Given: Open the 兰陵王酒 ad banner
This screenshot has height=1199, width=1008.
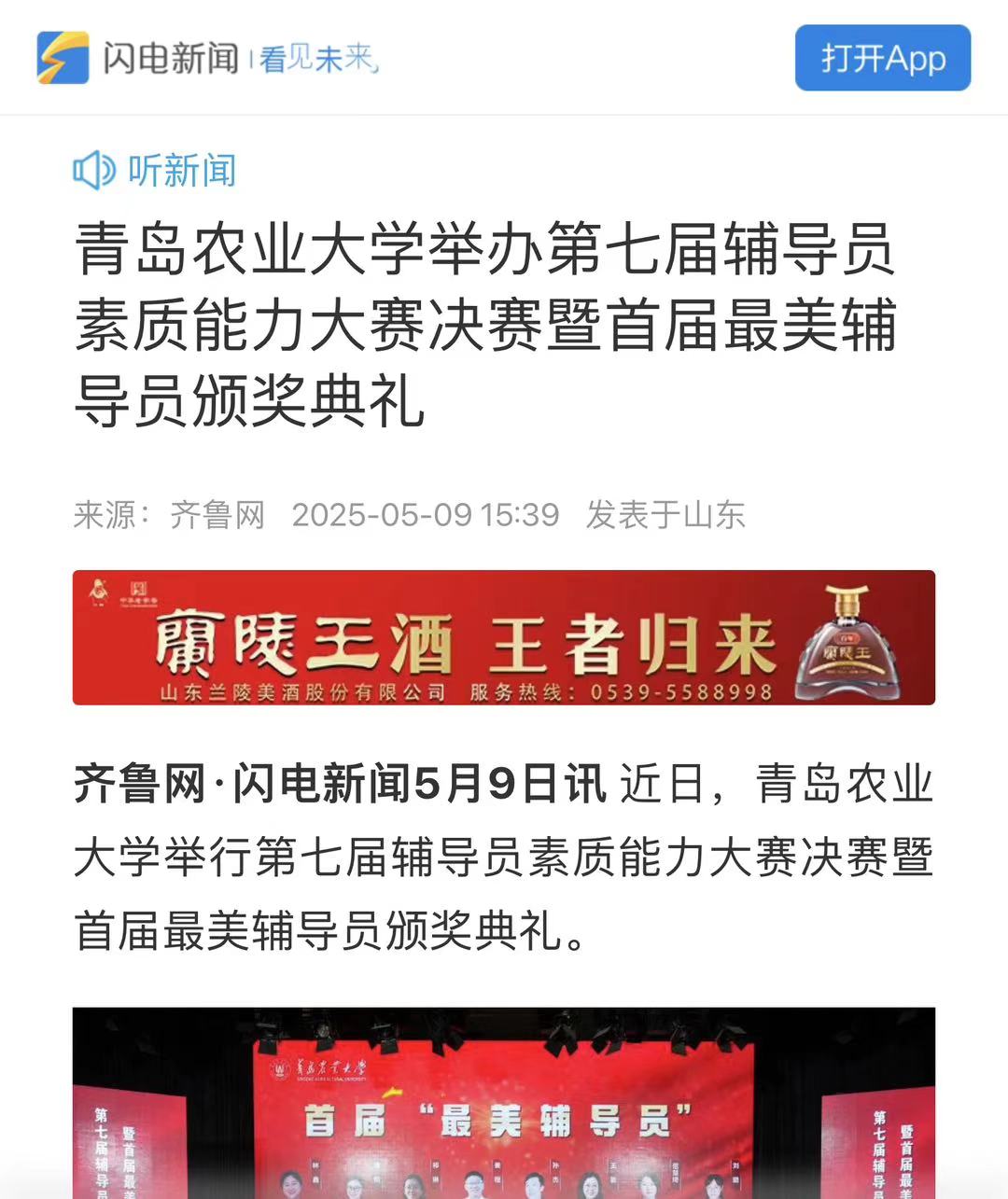Looking at the screenshot, I should [503, 637].
